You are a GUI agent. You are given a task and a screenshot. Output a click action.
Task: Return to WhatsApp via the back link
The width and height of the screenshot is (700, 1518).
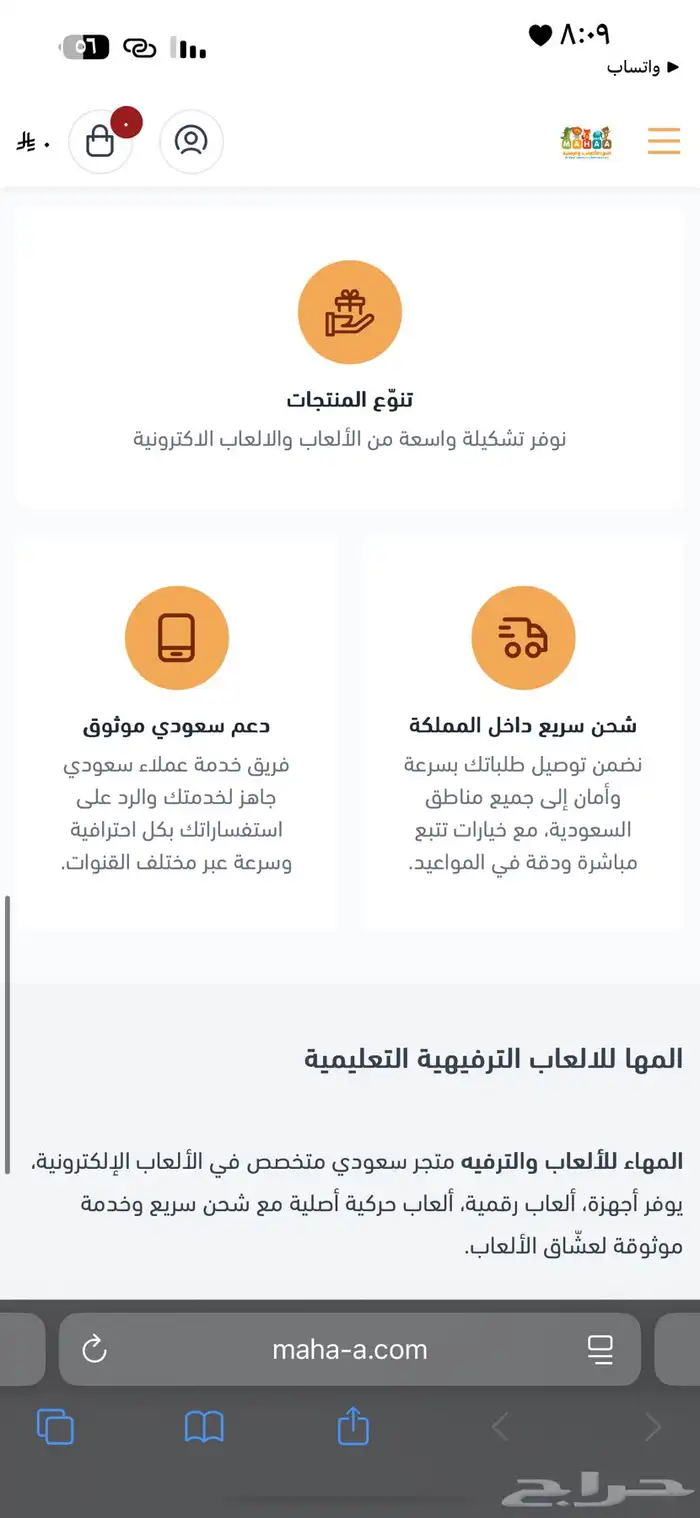pyautogui.click(x=634, y=68)
